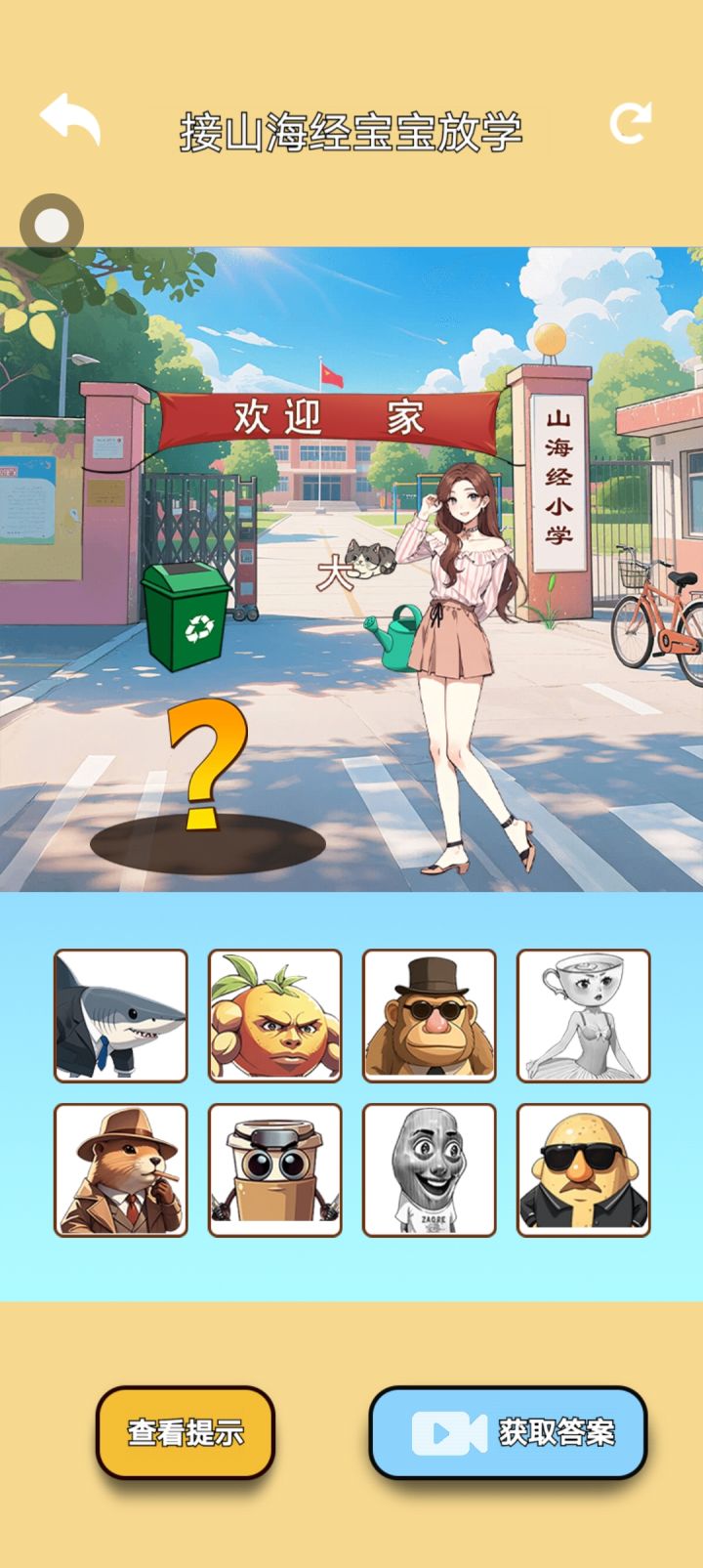Viewport: 703px width, 1568px height.
Task: Tap the 查看提示 hint button
Action: (x=186, y=1432)
